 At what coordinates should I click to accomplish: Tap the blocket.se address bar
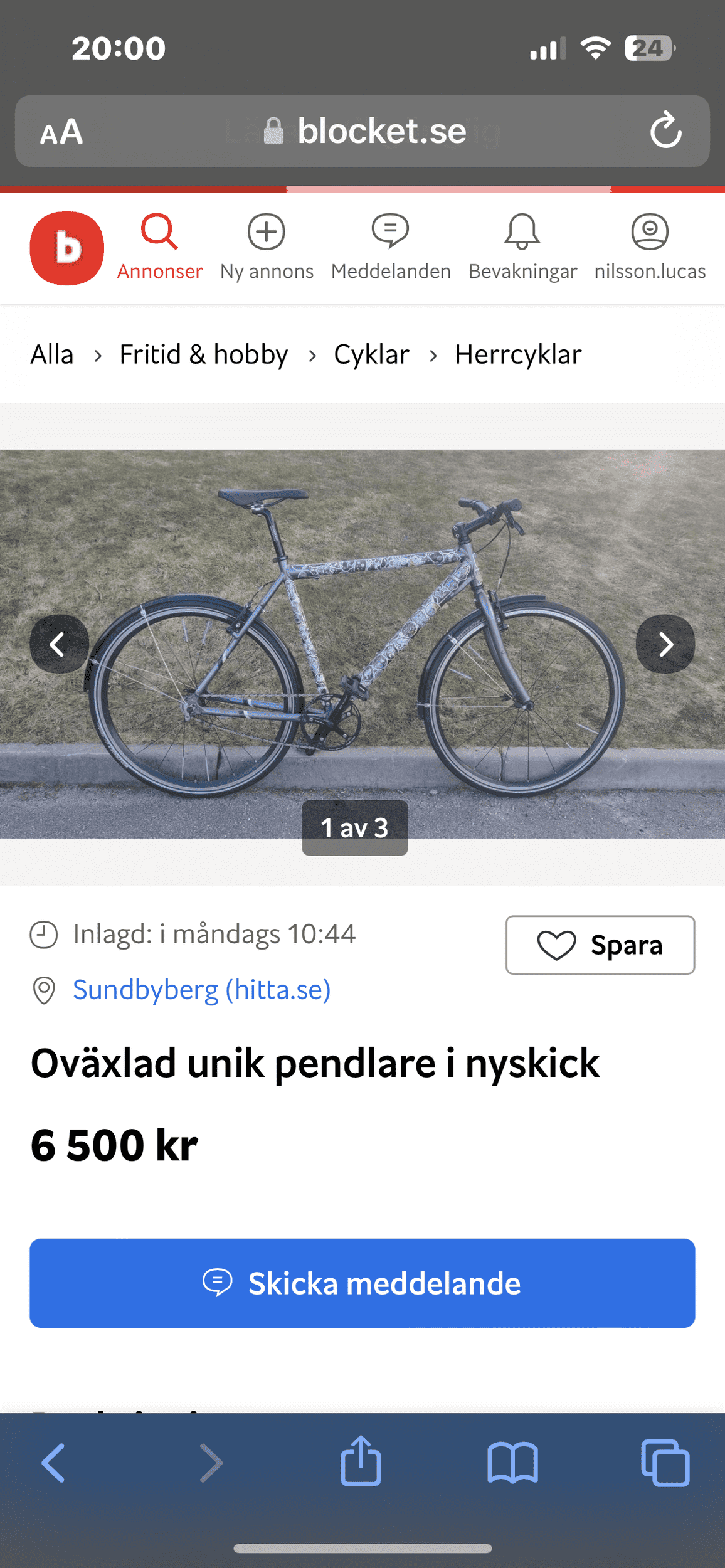362,131
